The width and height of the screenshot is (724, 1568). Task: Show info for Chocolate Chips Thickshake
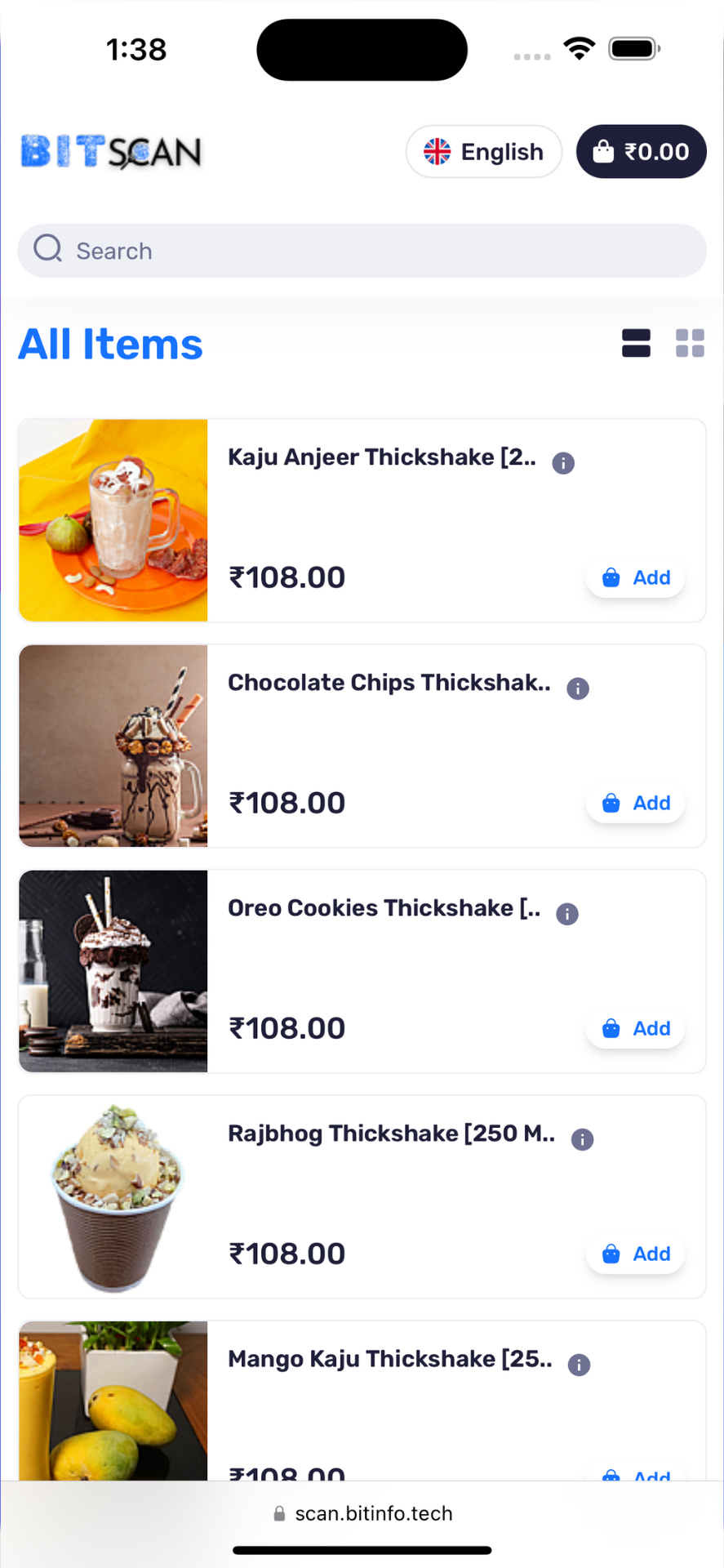tap(578, 688)
